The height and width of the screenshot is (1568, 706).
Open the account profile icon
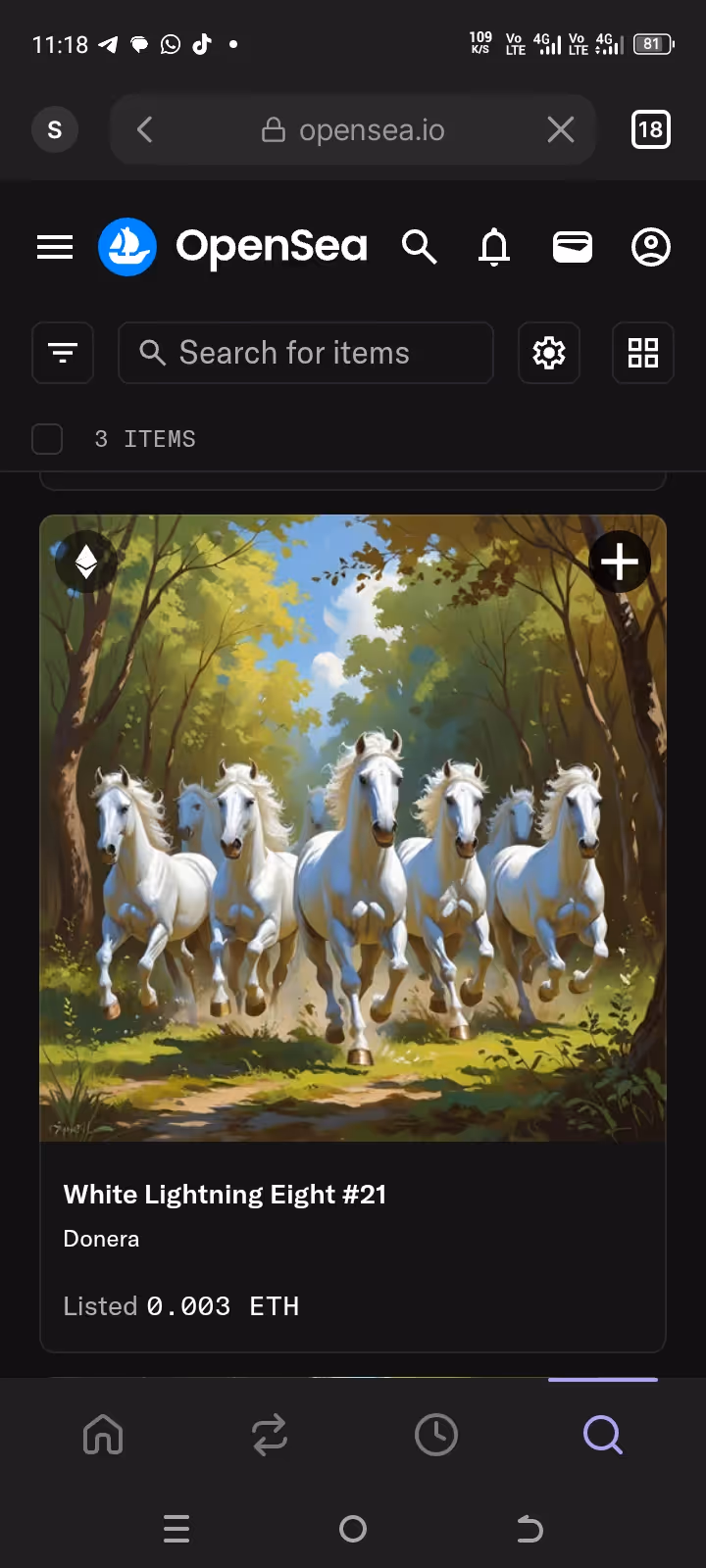tap(650, 247)
